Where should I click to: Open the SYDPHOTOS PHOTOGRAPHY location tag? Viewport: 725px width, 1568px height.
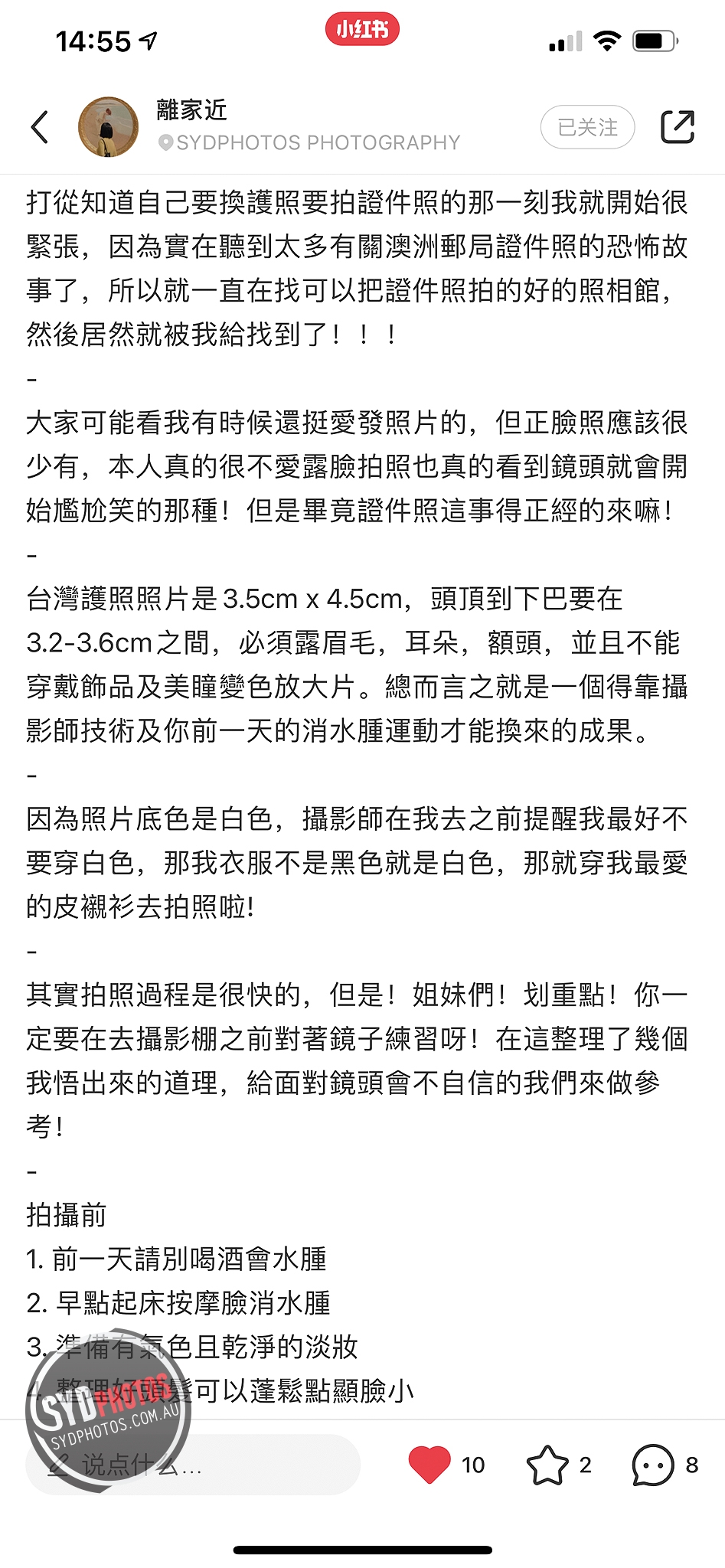(309, 143)
